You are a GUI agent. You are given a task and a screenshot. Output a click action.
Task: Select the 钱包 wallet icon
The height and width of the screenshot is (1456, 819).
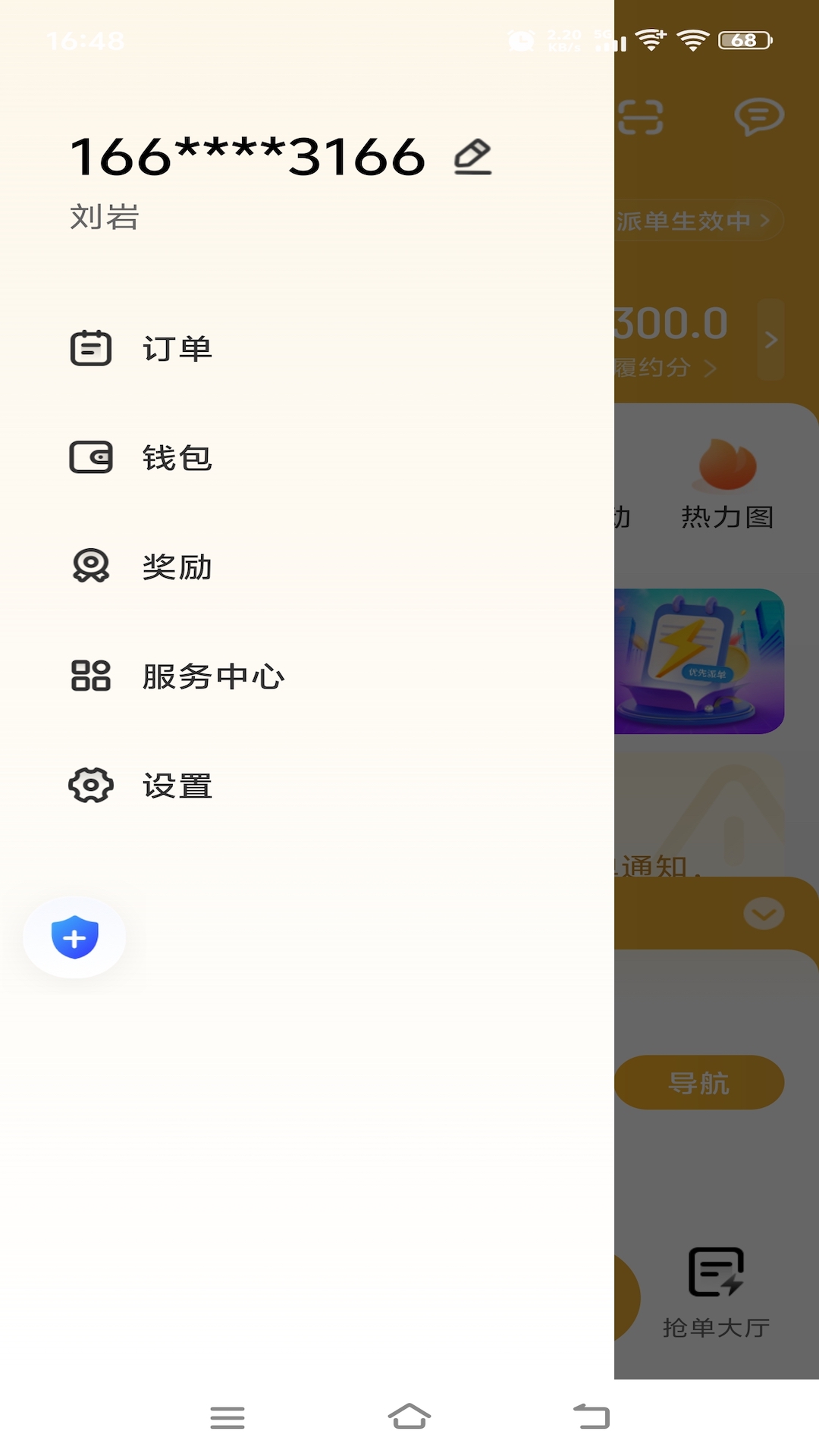pyautogui.click(x=91, y=458)
